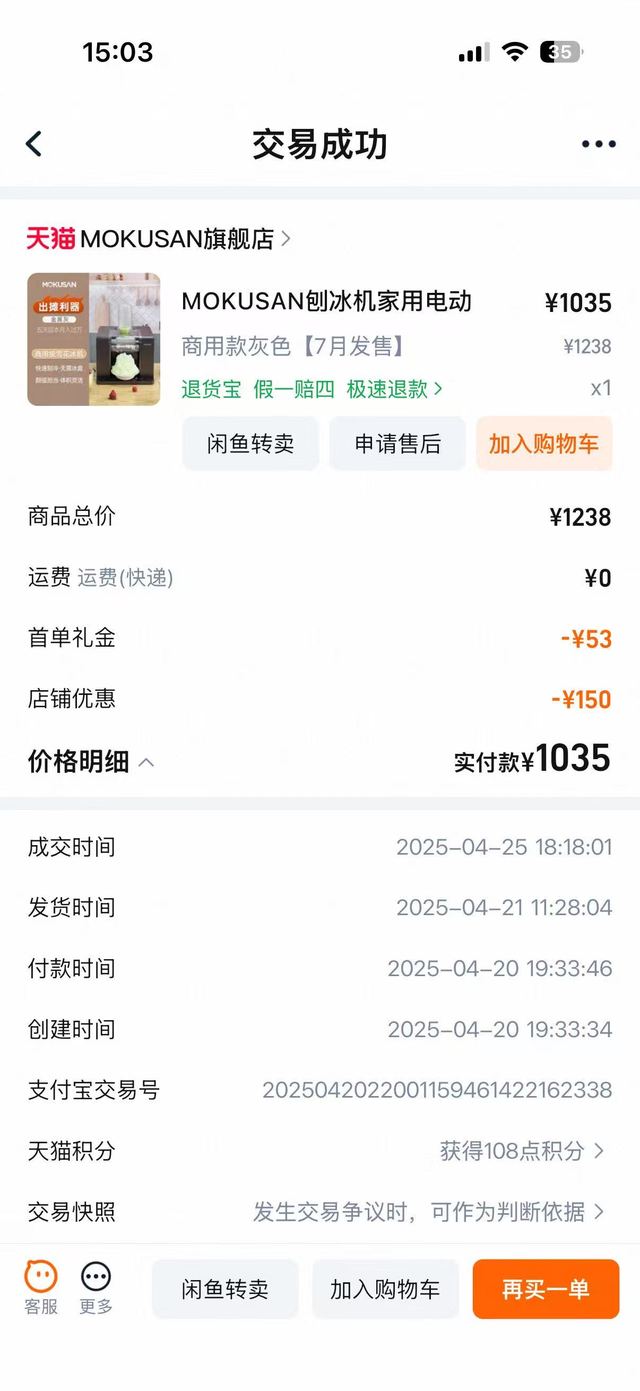Viewport: 640px width, 1391px height.
Task: Collapse the 价格明细 price details
Action: (x=90, y=762)
